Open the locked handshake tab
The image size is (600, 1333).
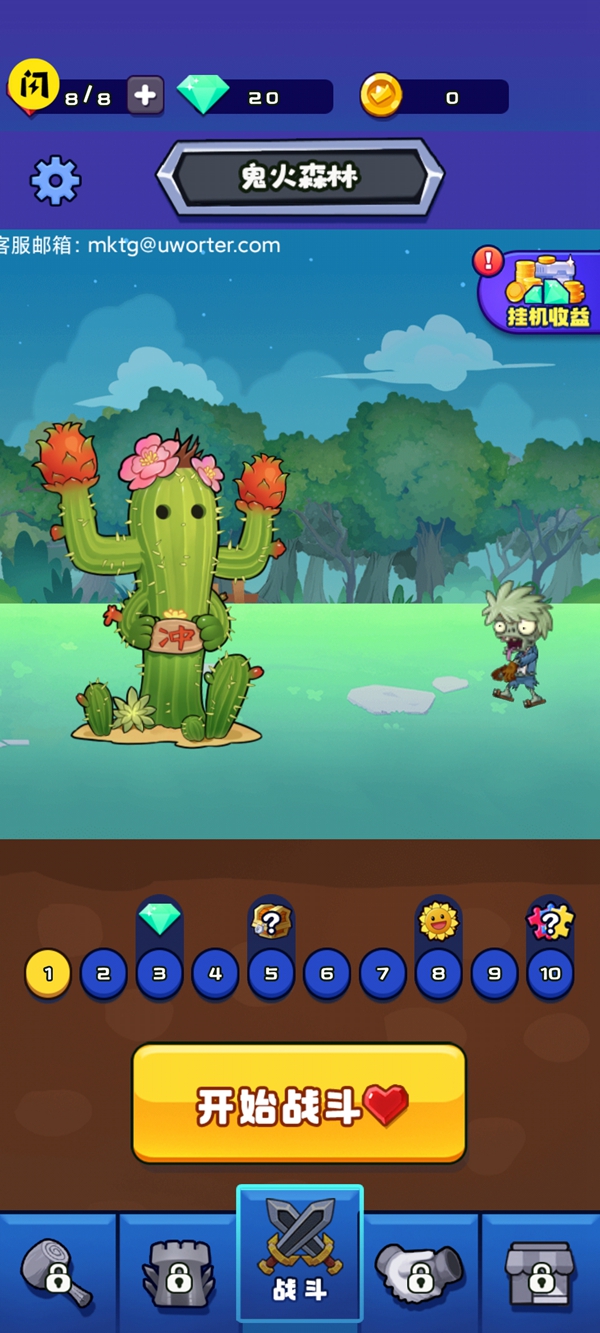pyautogui.click(x=421, y=1273)
